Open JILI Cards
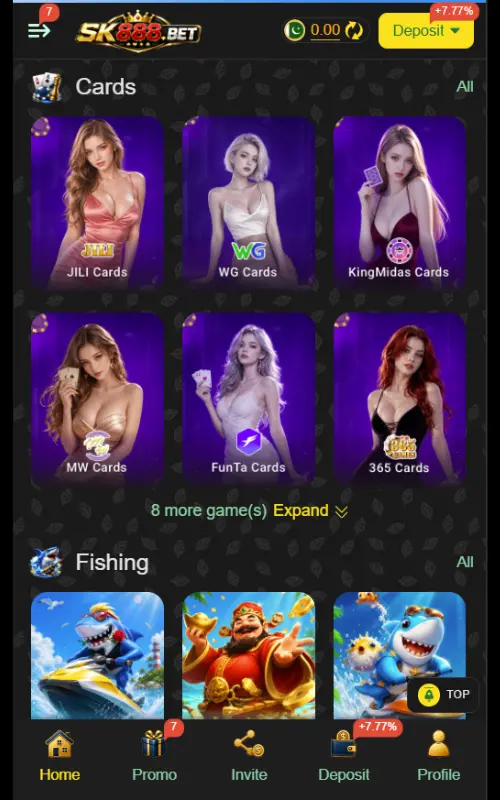 [97, 203]
